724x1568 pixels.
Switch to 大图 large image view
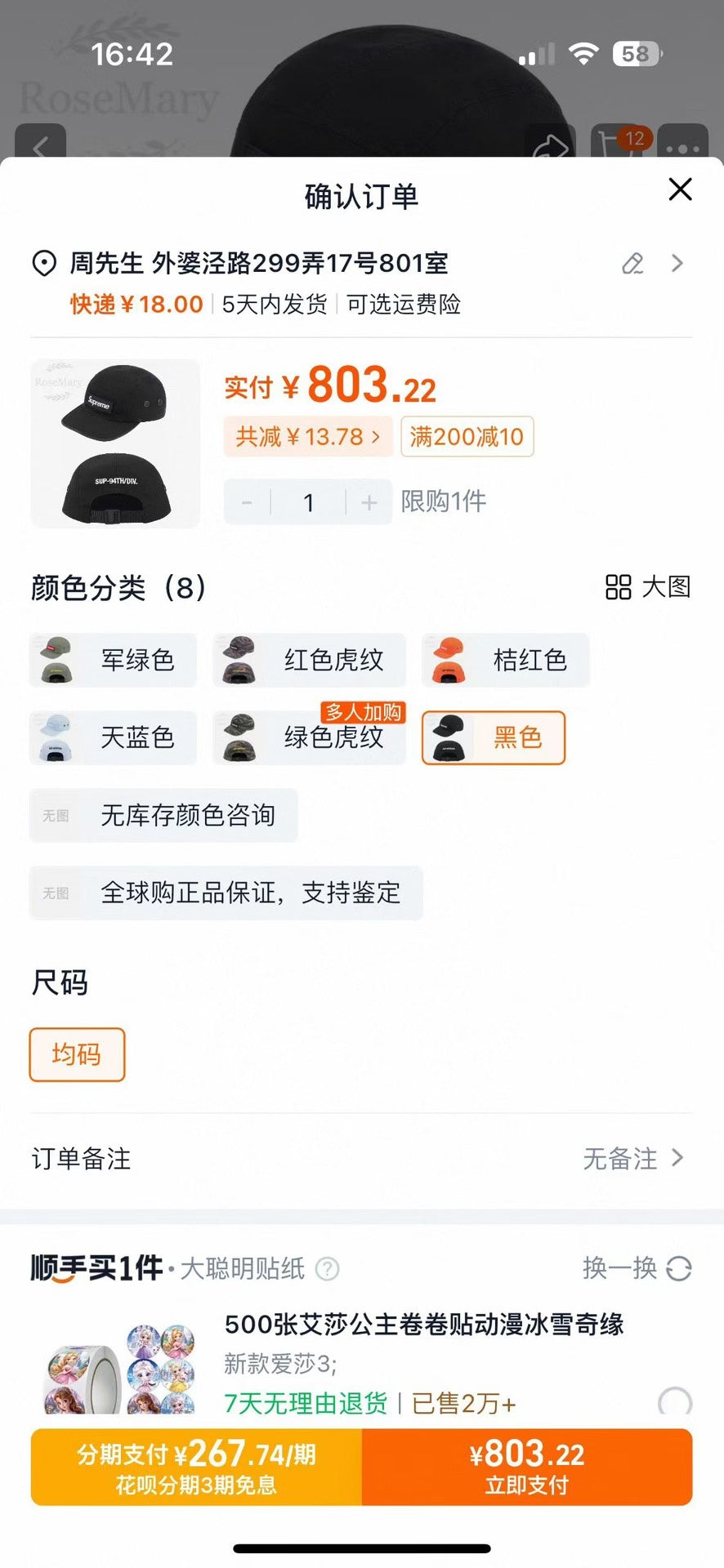(650, 587)
